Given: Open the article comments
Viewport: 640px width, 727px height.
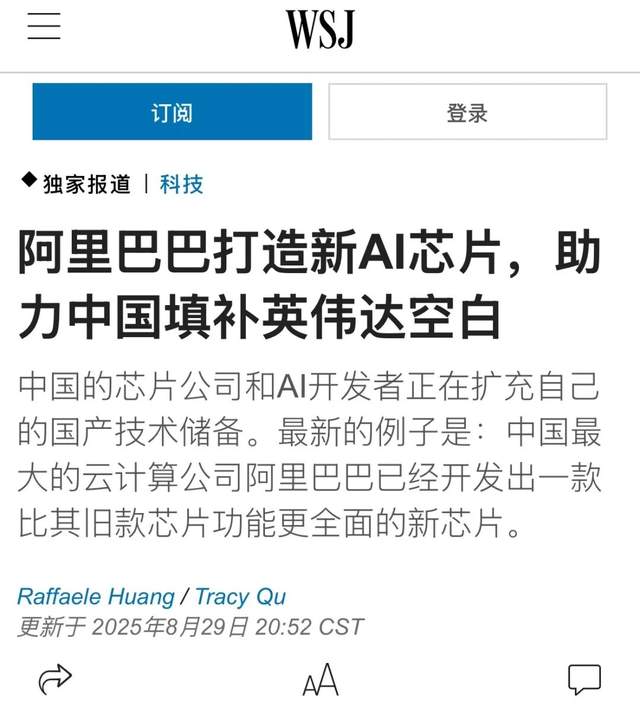Looking at the screenshot, I should (584, 680).
